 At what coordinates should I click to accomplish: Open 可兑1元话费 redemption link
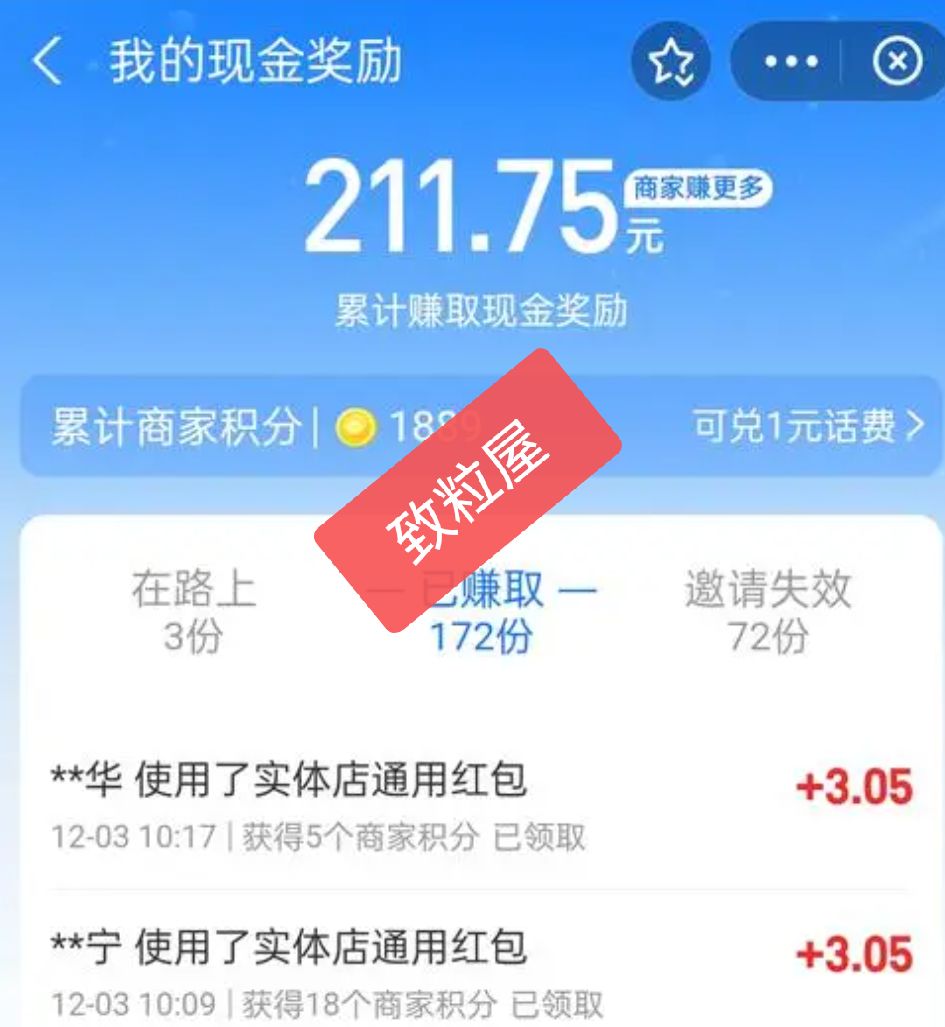point(808,427)
